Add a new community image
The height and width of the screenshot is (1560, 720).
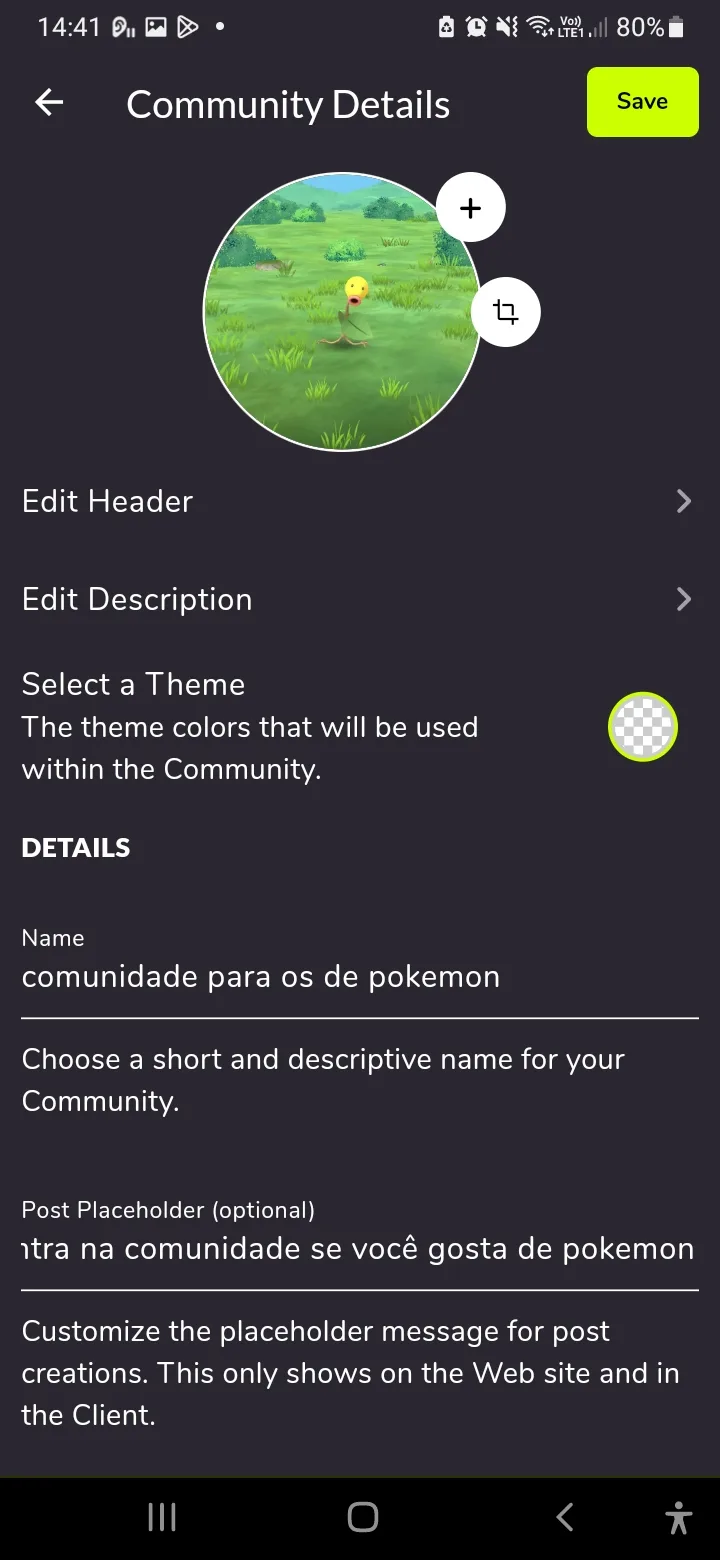coord(470,208)
